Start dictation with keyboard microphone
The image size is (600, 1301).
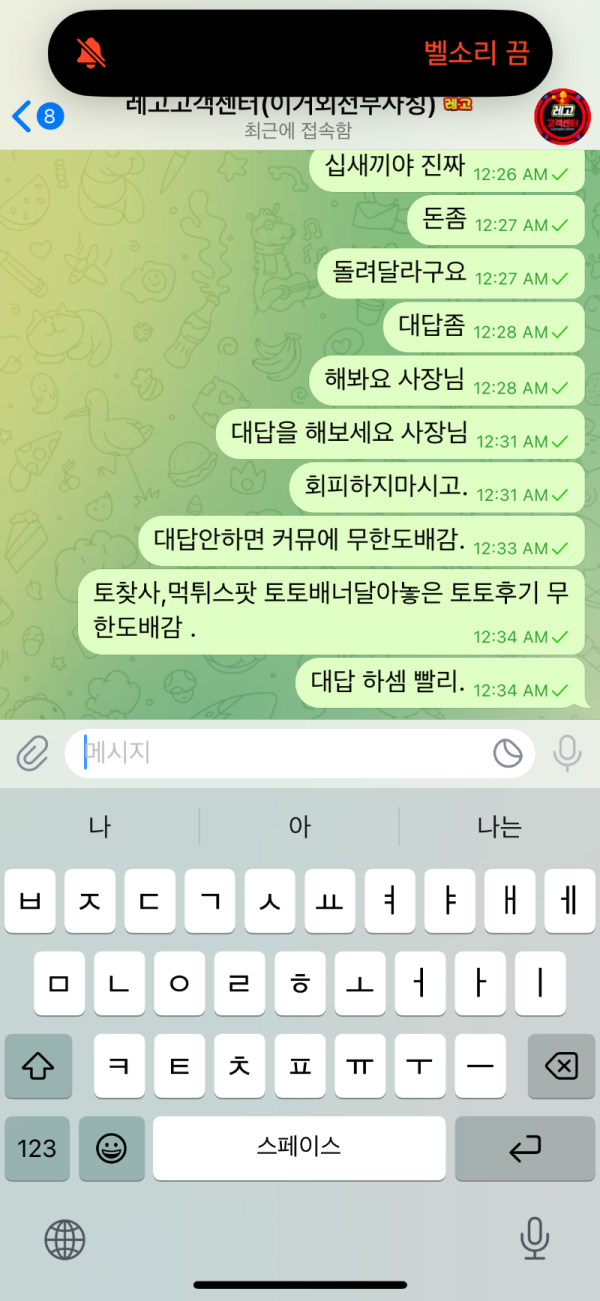coord(534,1239)
